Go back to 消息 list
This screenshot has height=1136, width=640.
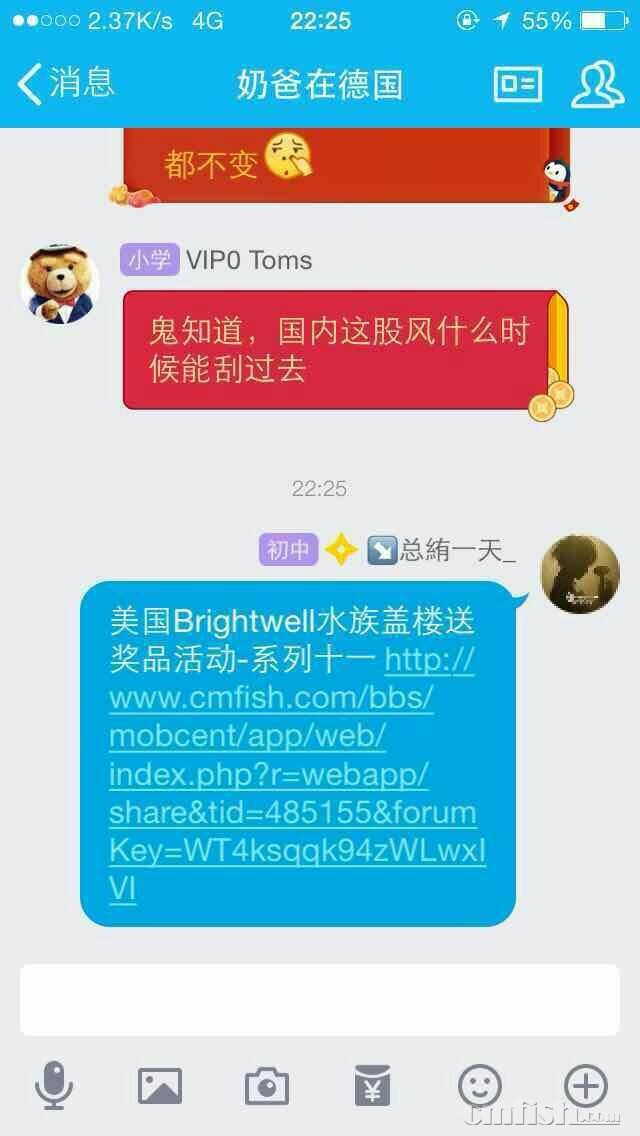66,84
